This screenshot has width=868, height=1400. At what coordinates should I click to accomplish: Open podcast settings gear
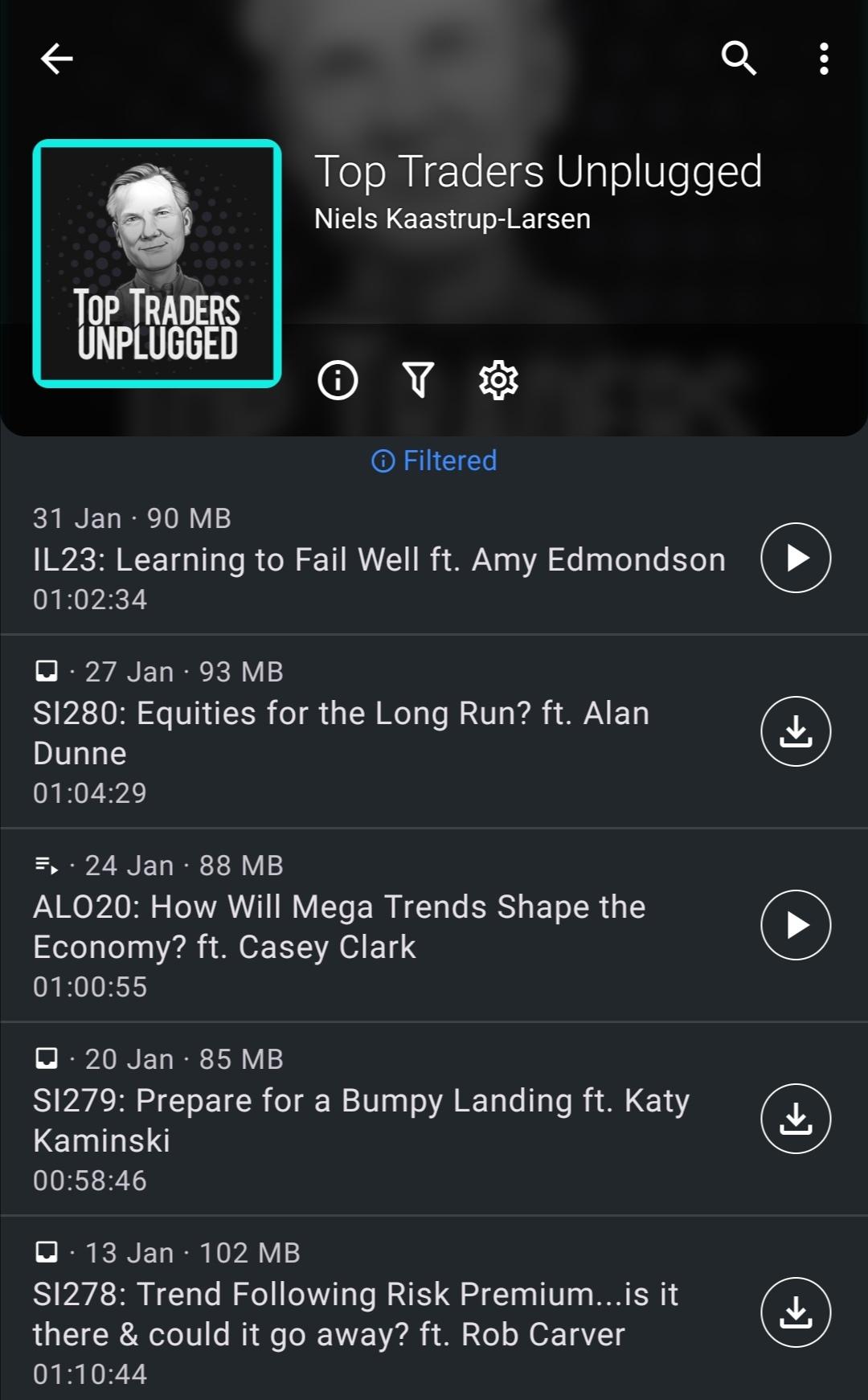pyautogui.click(x=498, y=380)
